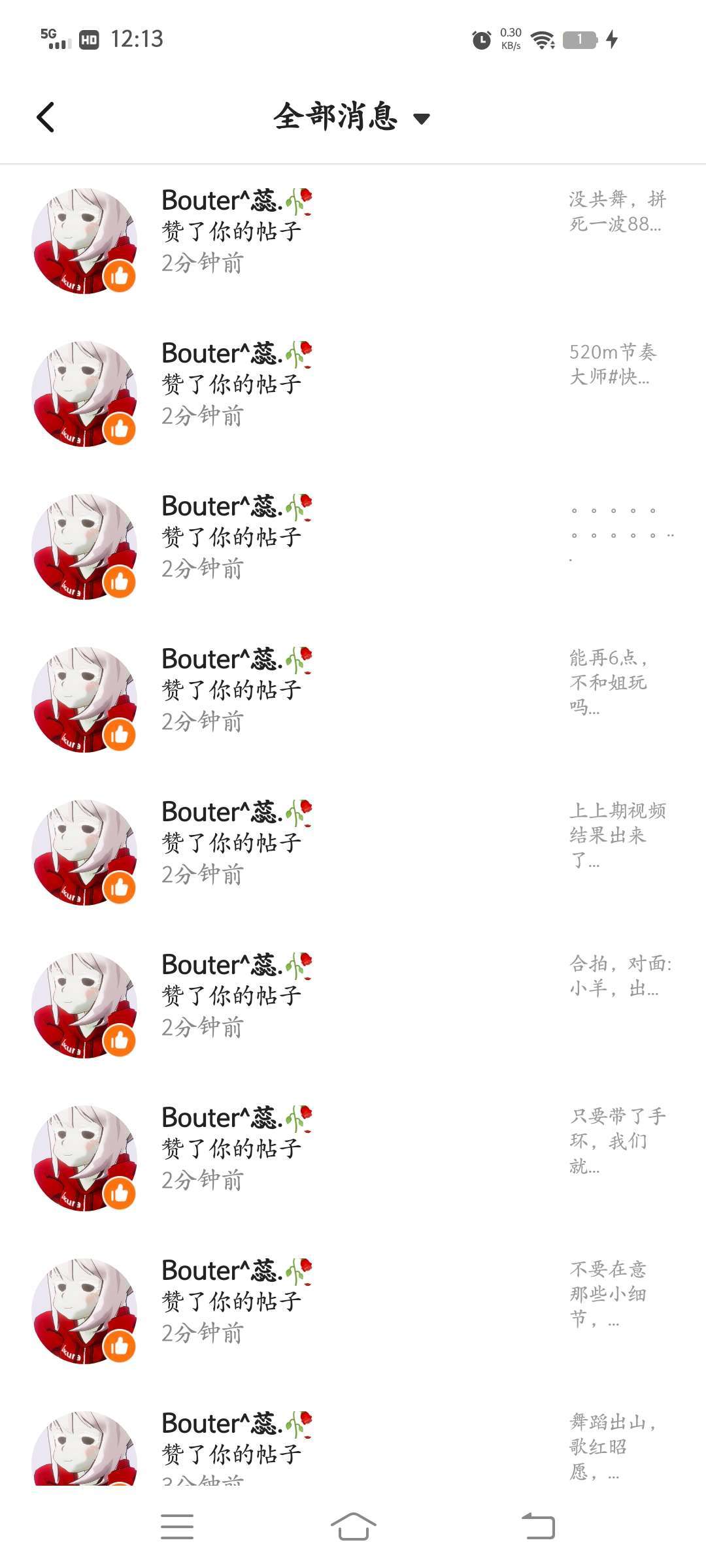The width and height of the screenshot is (706, 1568).
Task: Open like notification for the dotted-preview post
Action: click(x=353, y=538)
